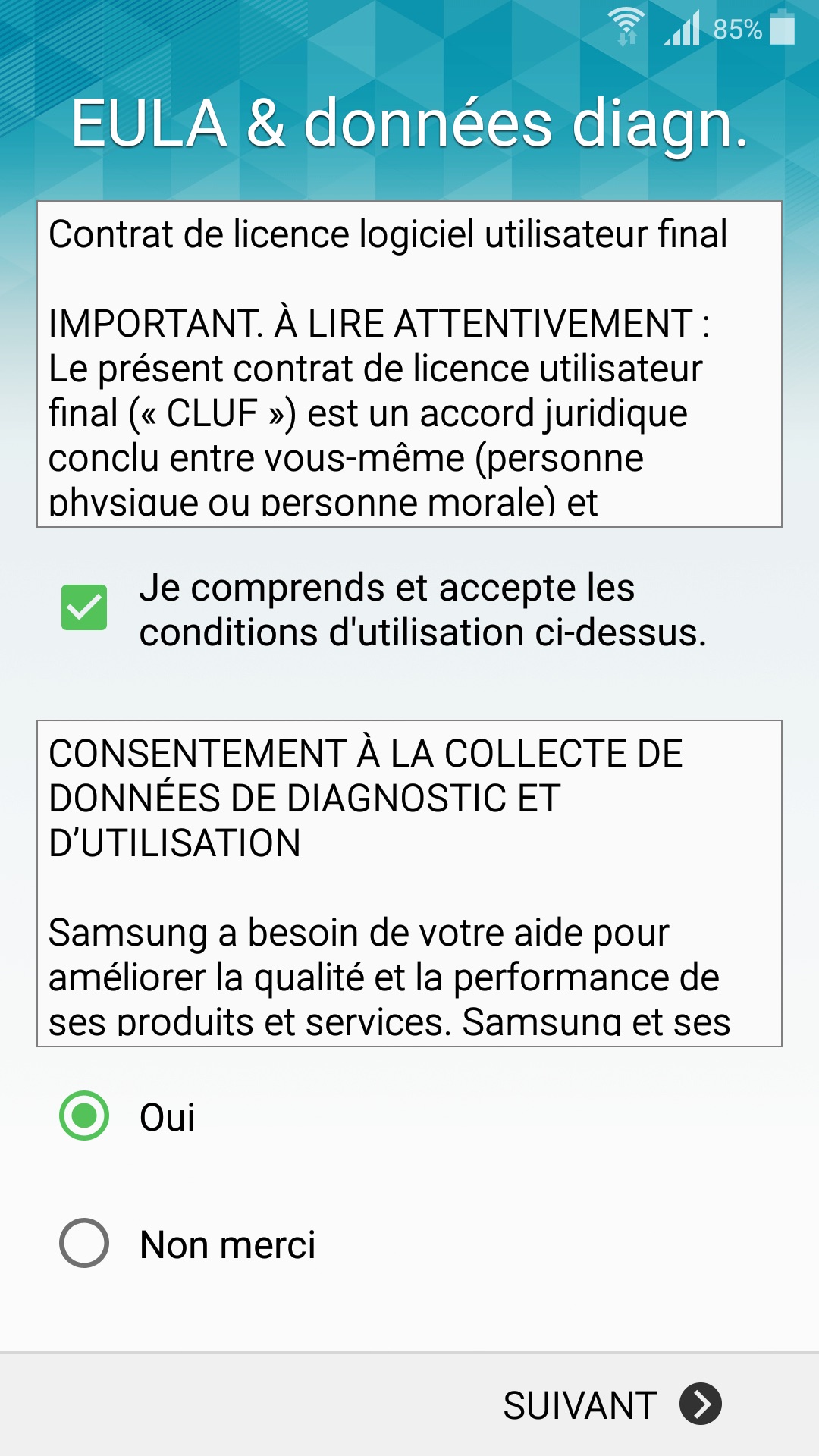Choose "Non merci" for diagnostic data
The height and width of the screenshot is (1456, 819).
tap(84, 1243)
